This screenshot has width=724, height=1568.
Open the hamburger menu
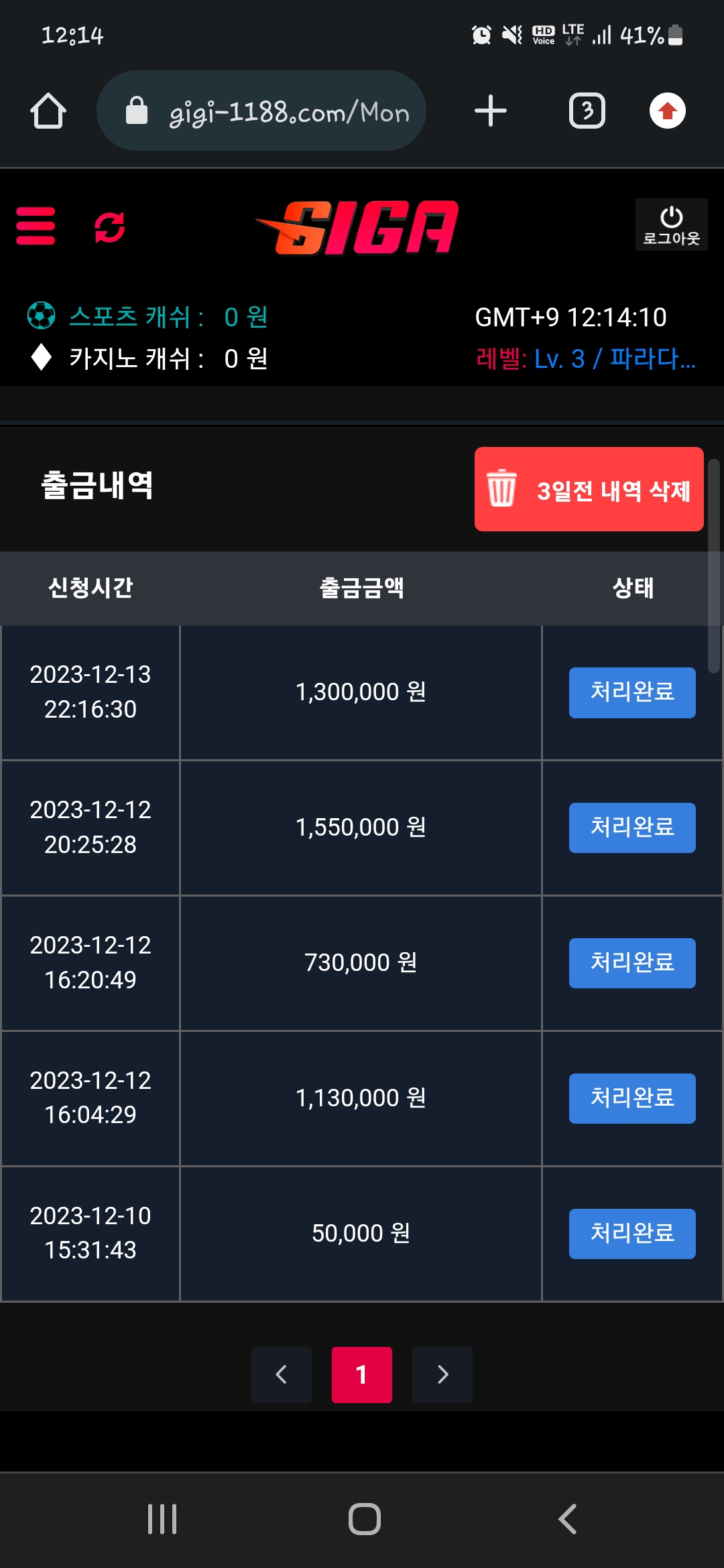pos(36,226)
